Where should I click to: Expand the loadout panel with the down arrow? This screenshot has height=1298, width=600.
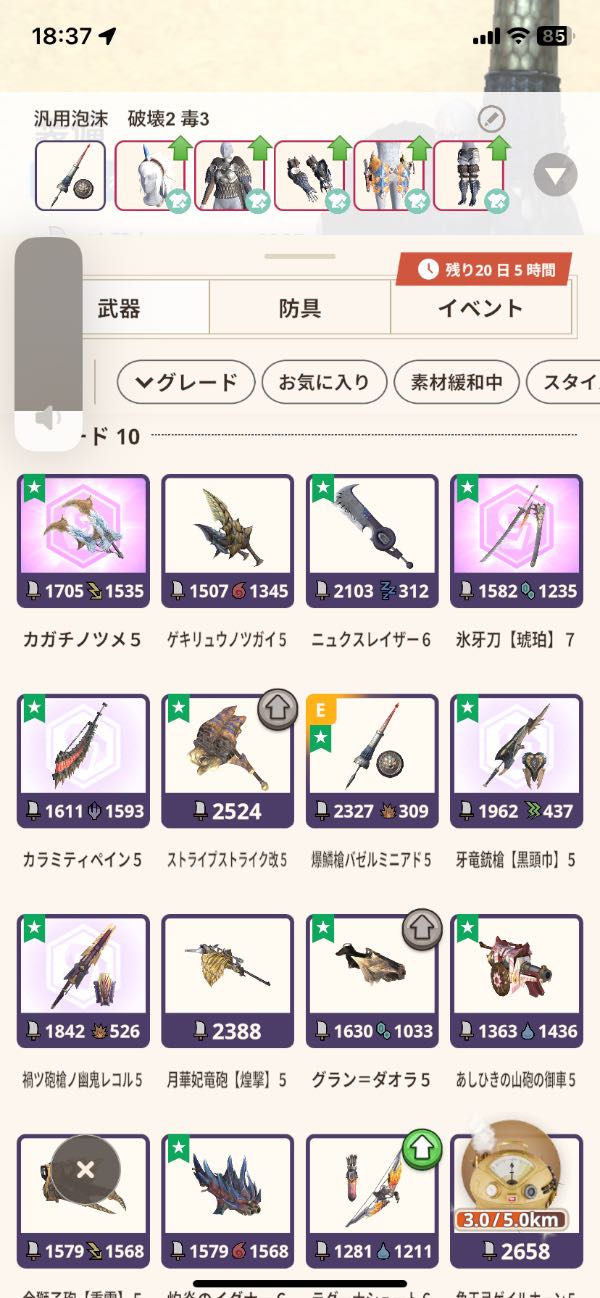(x=555, y=176)
